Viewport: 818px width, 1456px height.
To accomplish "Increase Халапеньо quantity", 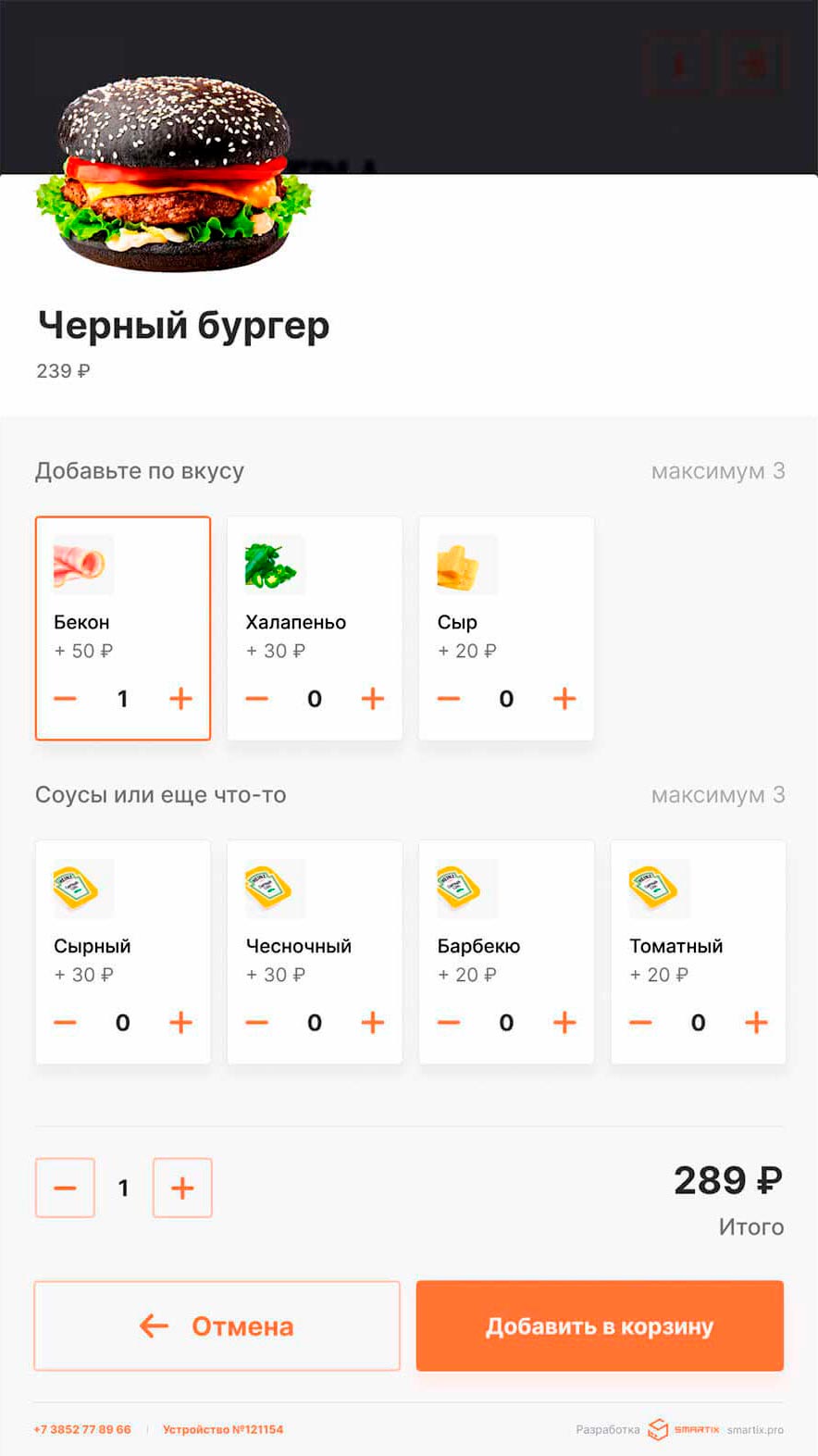I will [373, 699].
